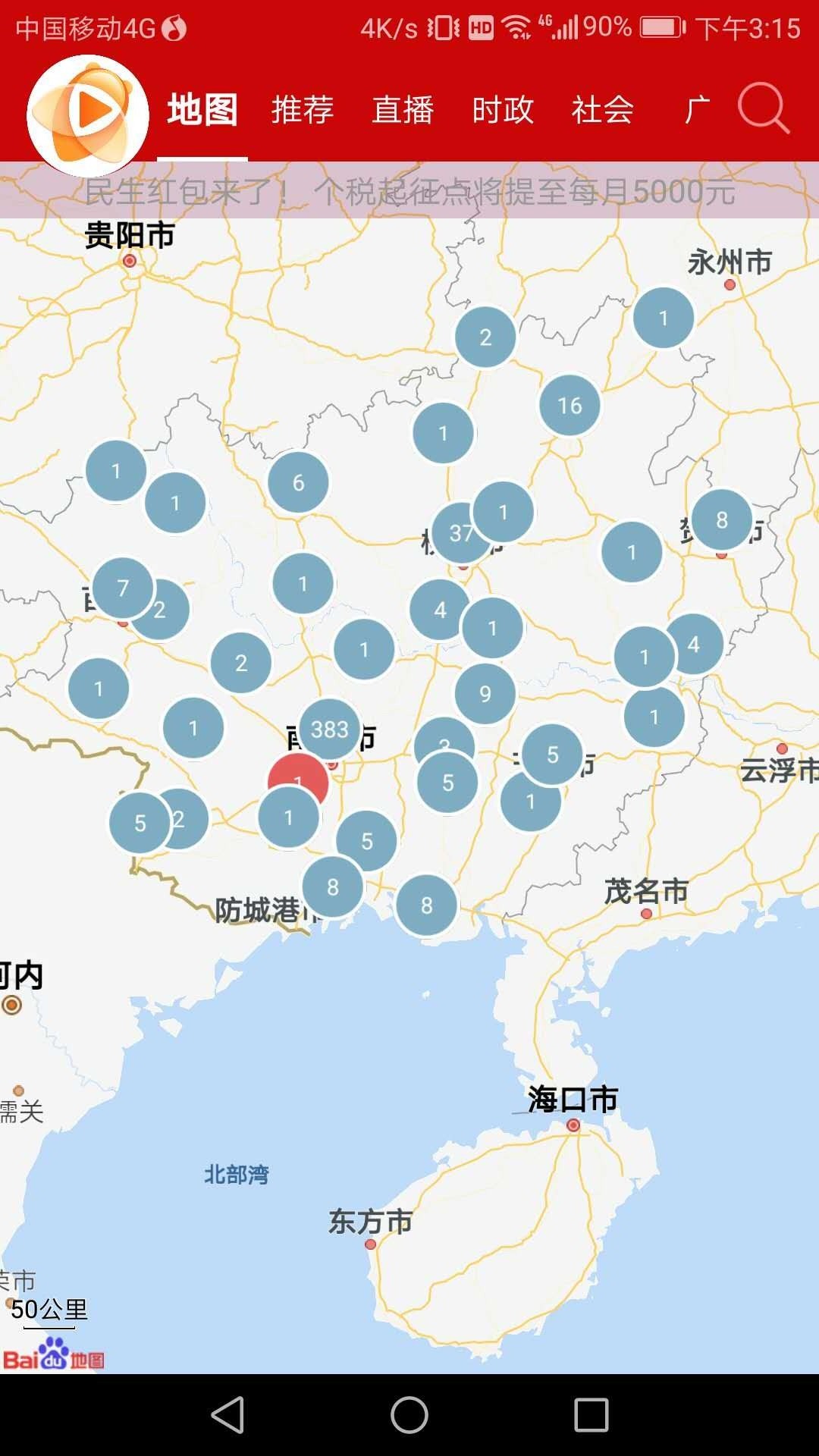
Task: Select the 地图 tab
Action: tap(202, 110)
